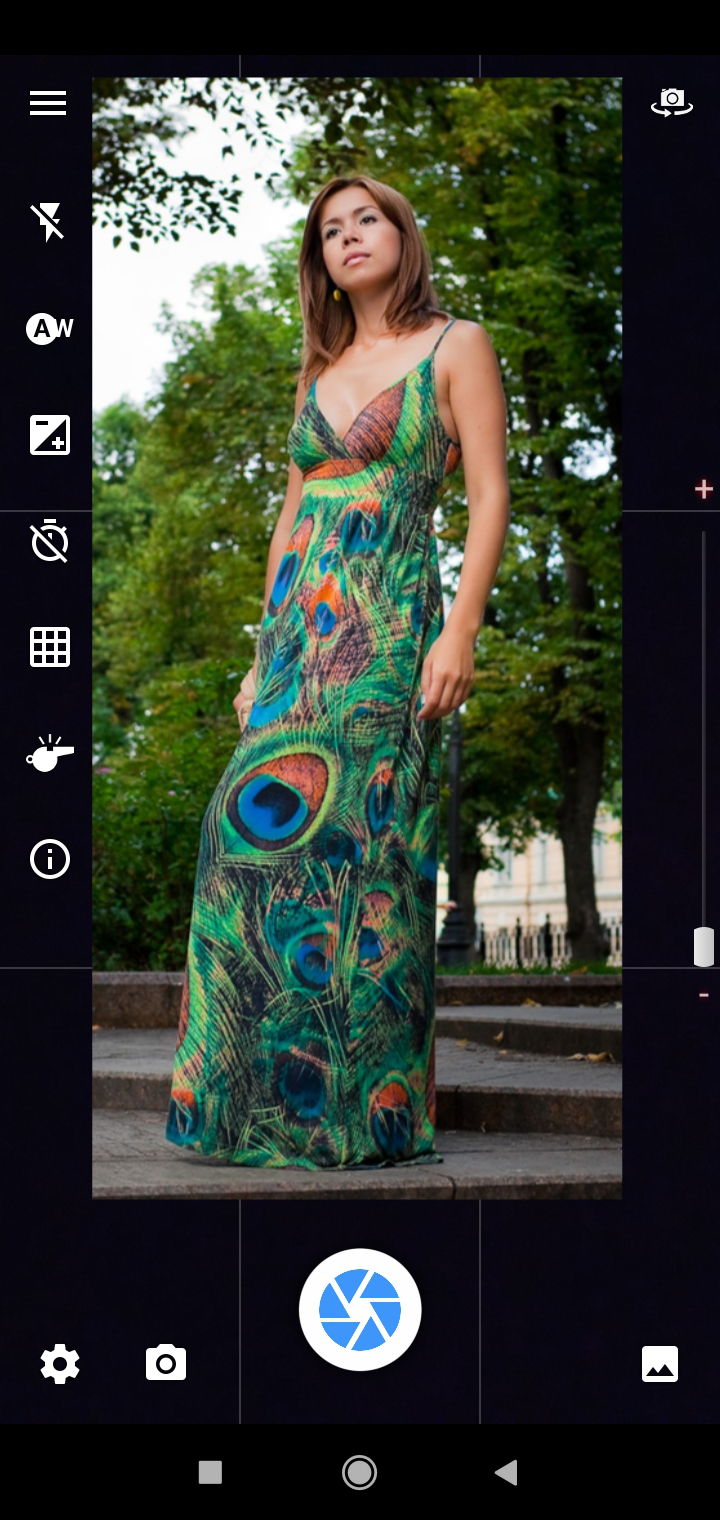
Task: Switch to photo camera mode
Action: pyautogui.click(x=166, y=1363)
